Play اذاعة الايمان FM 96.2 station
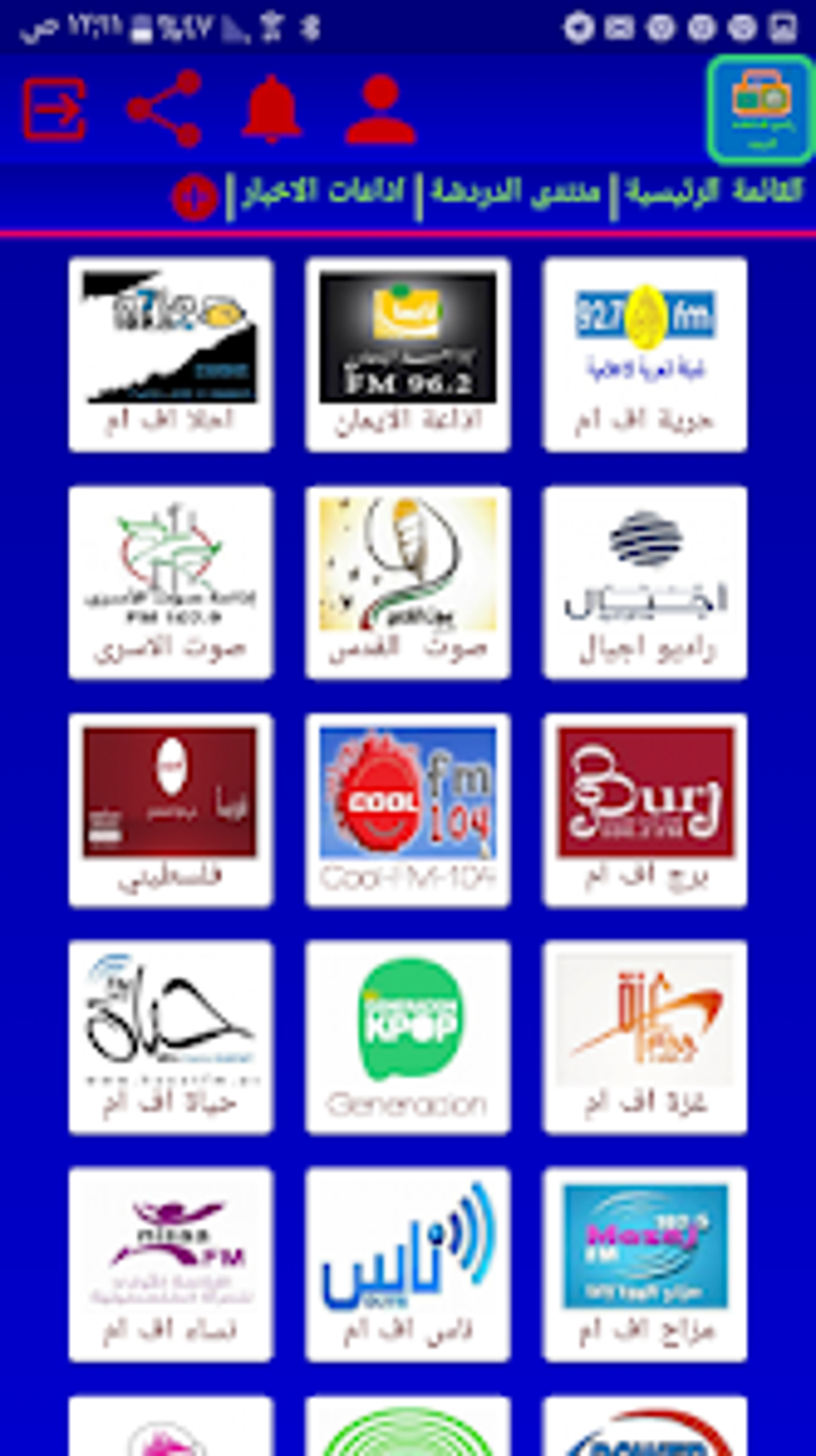This screenshot has height=1456, width=816. pos(408,354)
